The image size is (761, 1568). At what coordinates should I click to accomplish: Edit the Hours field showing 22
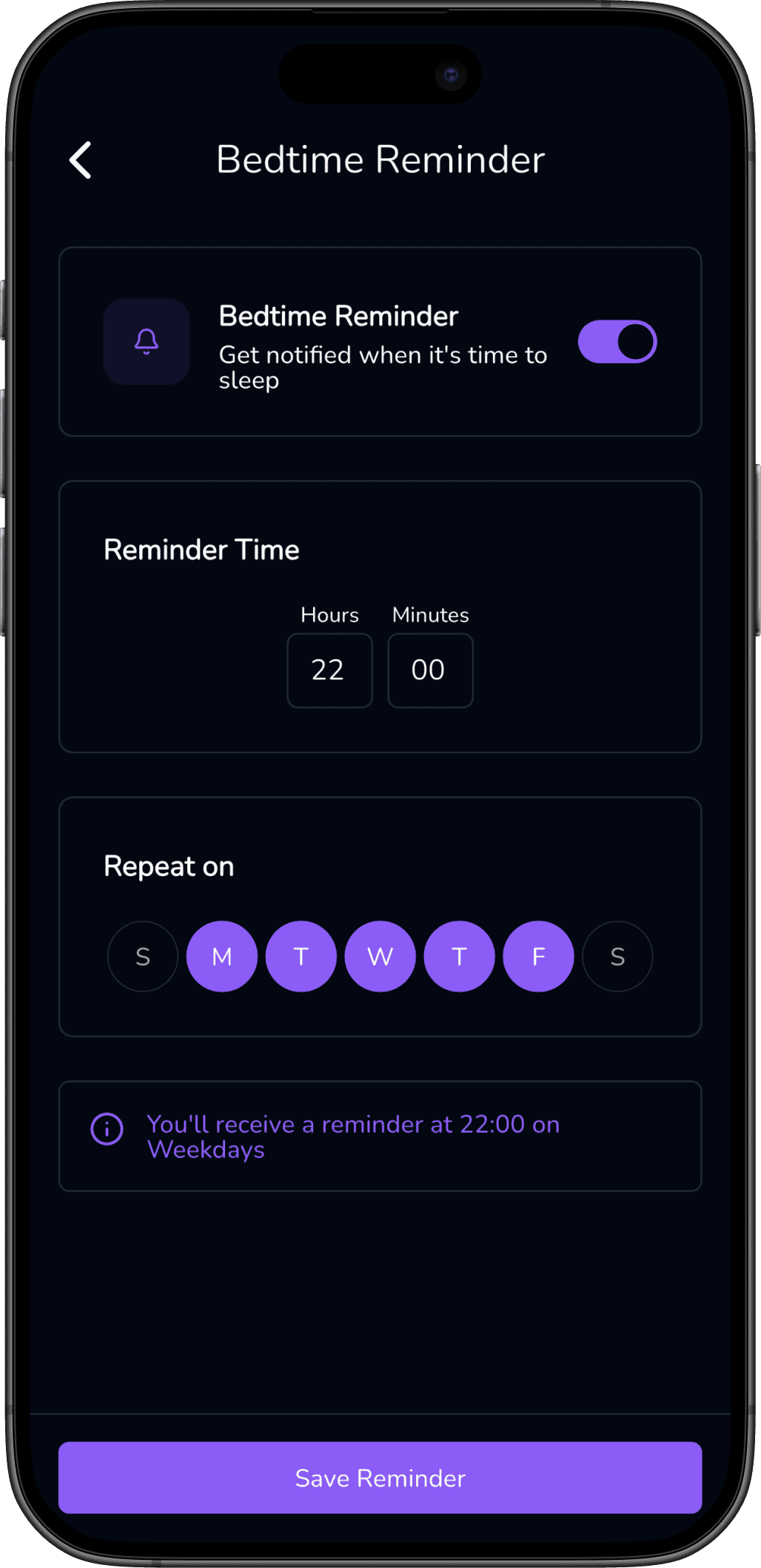329,670
